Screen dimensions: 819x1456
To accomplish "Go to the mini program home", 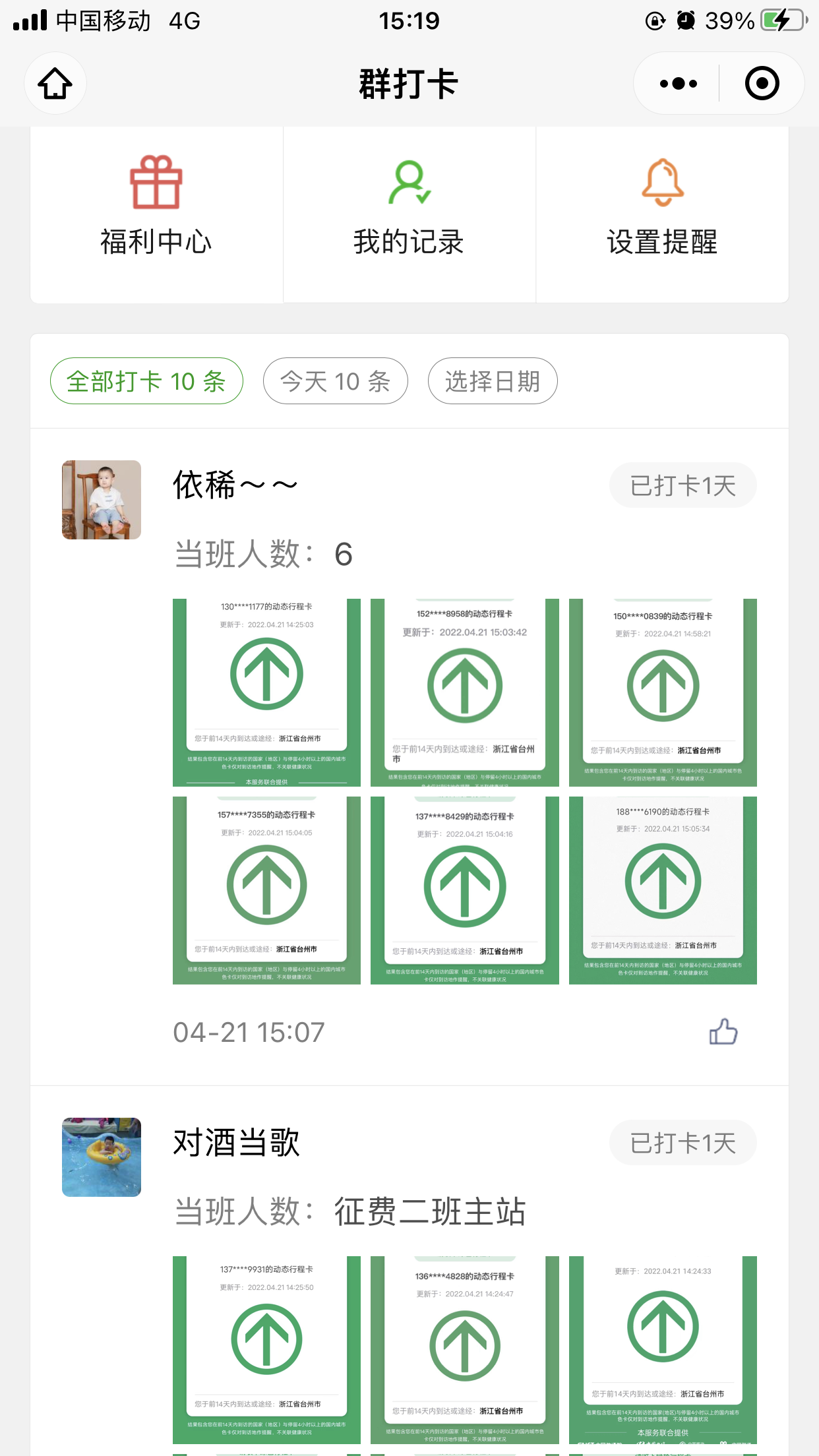I will coord(55,84).
